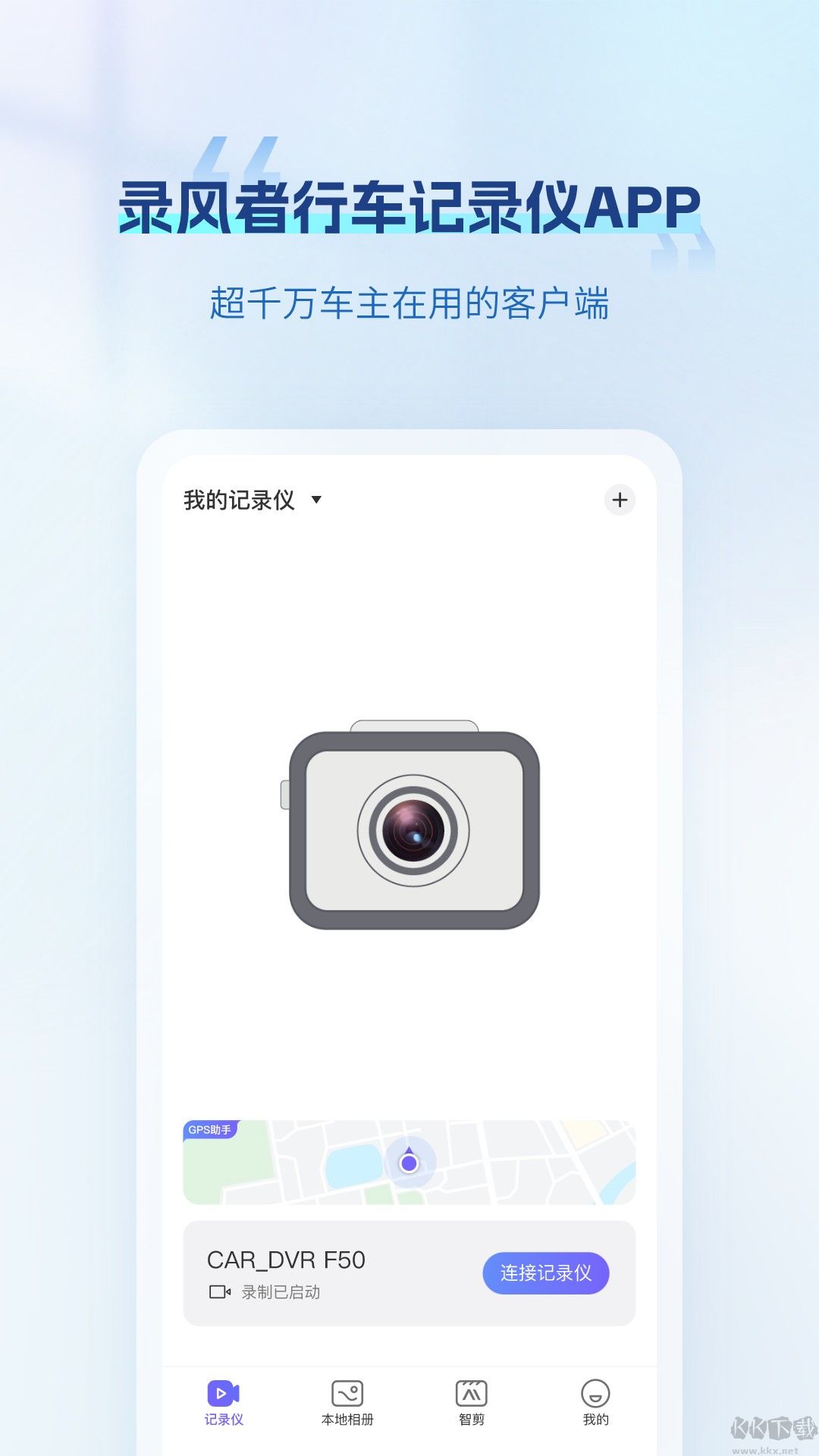Tap the 记录仪 video camera icon

(x=221, y=1392)
